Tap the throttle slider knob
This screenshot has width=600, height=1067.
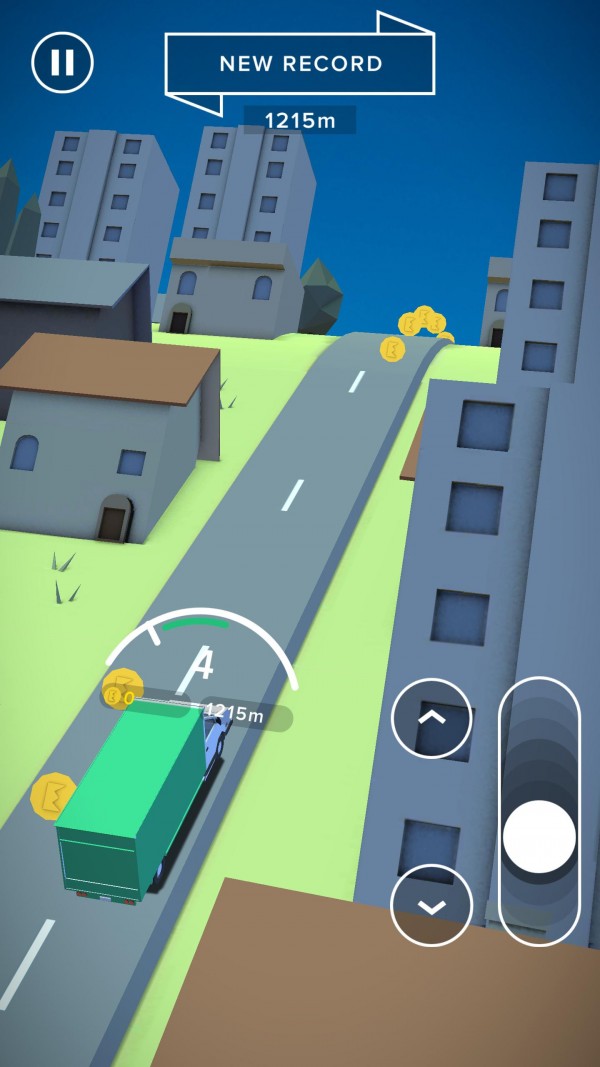click(x=539, y=836)
